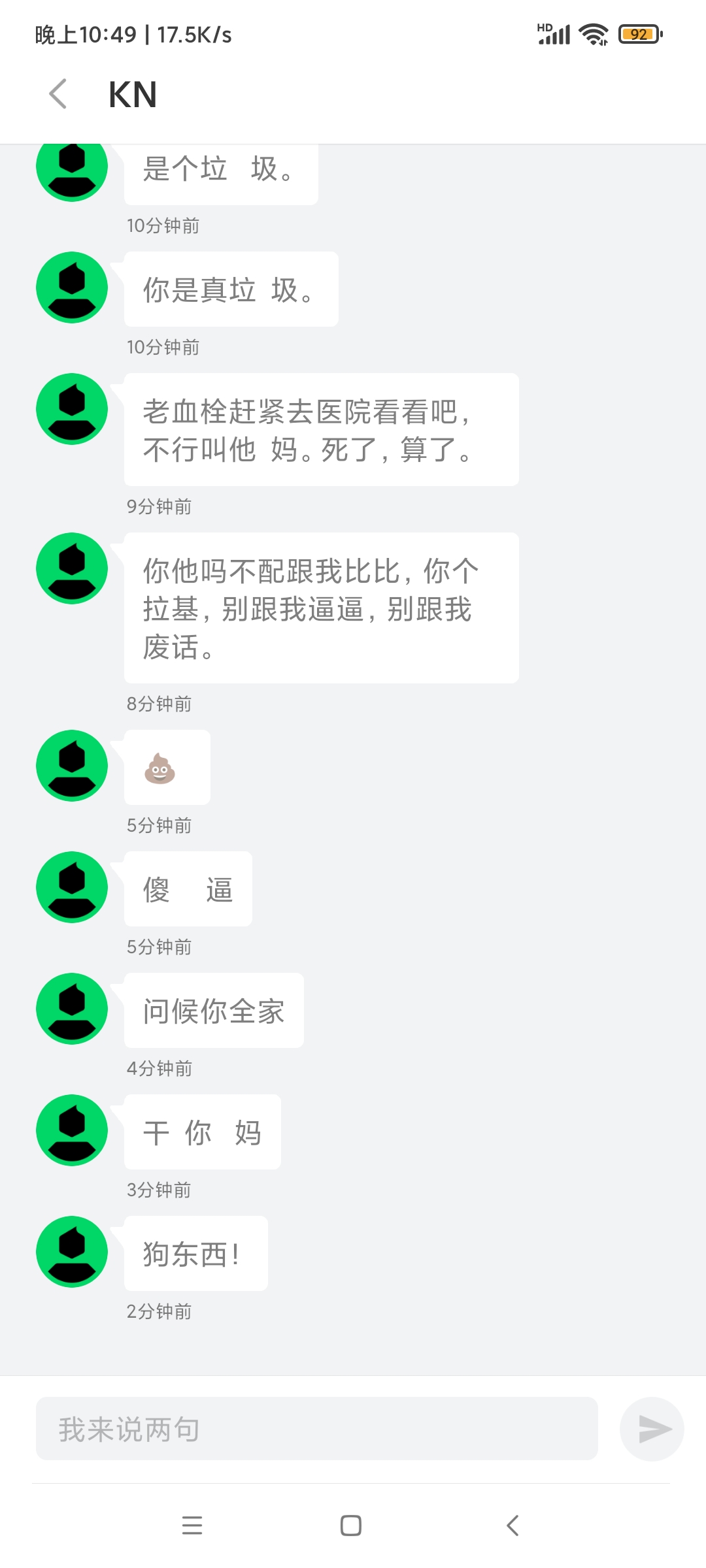Send the message with the arrow button
Screen dimensions: 706x1568
pyautogui.click(x=652, y=1429)
